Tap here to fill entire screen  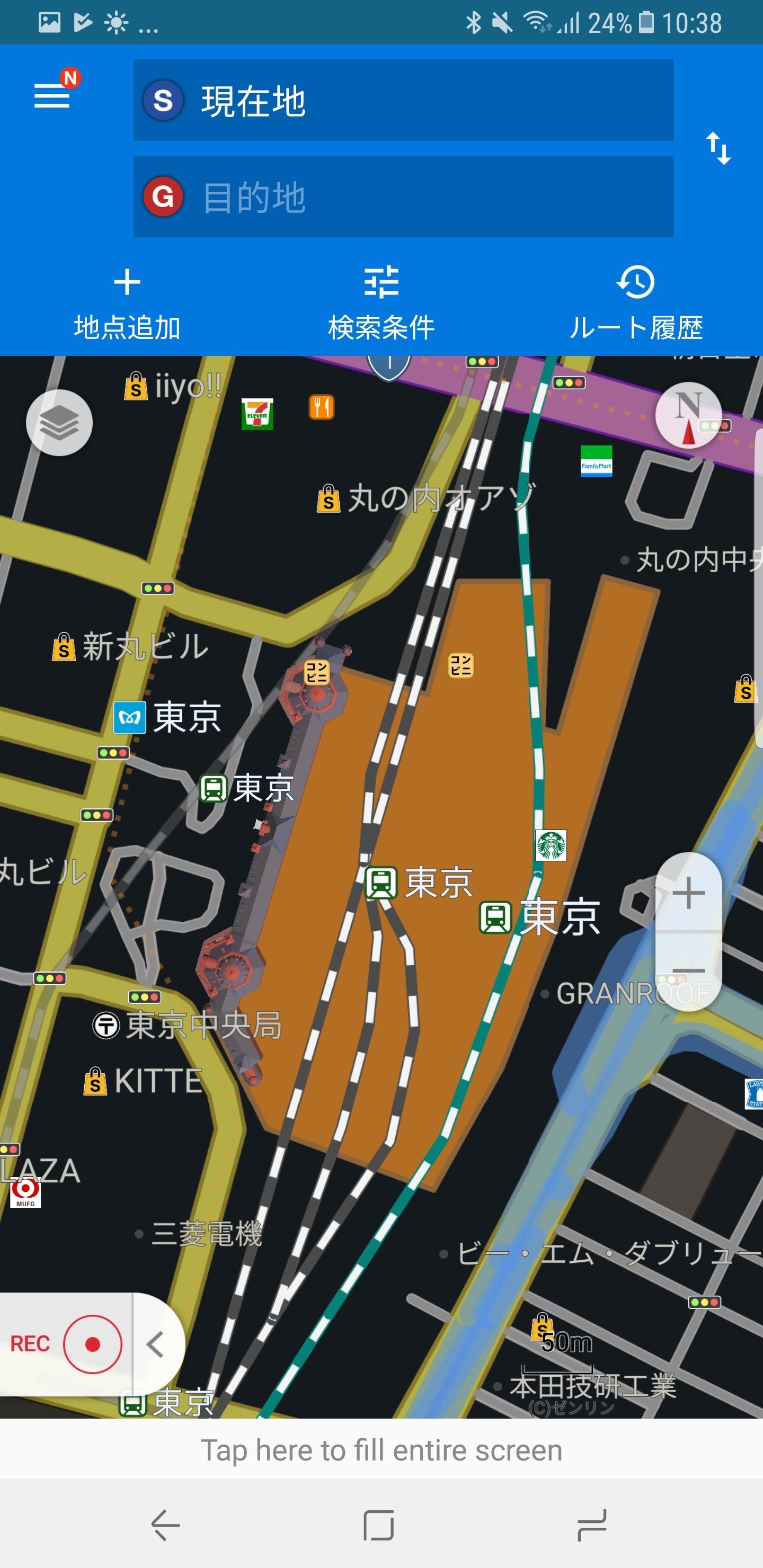click(x=381, y=1450)
